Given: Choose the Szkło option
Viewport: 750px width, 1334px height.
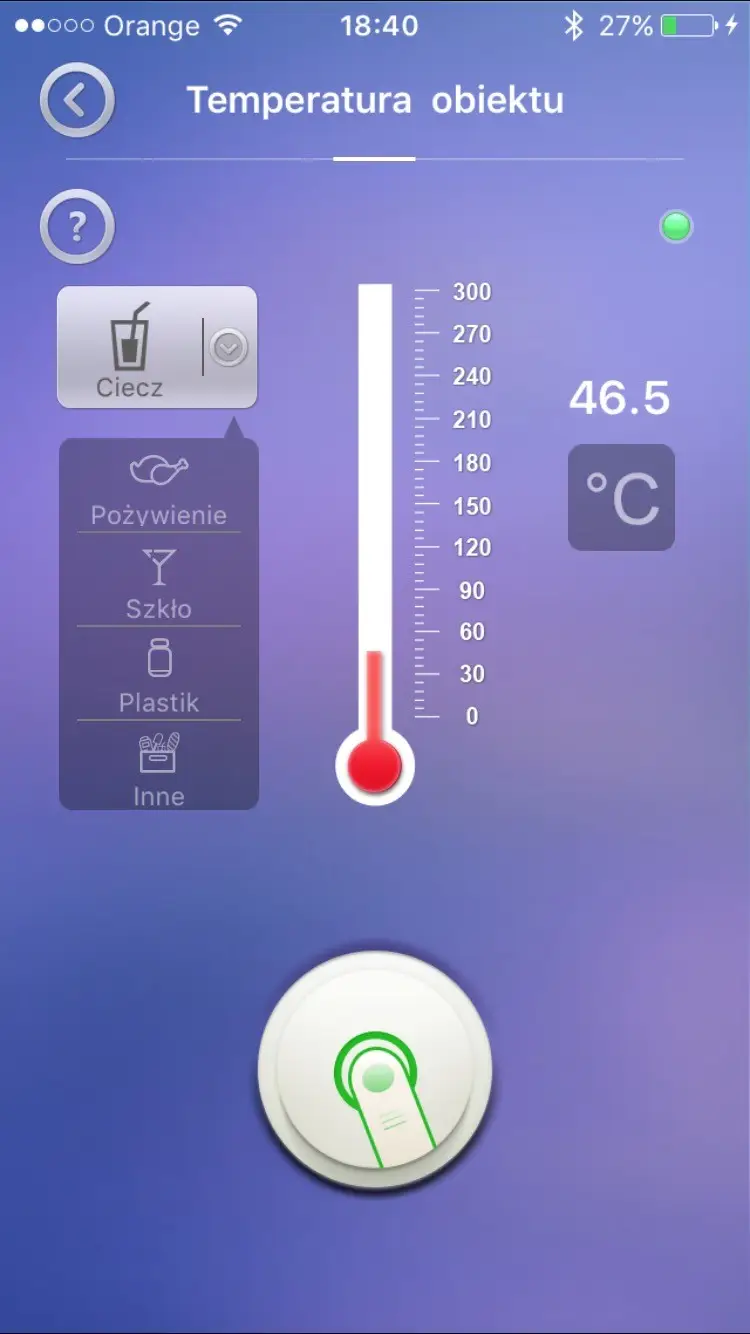Looking at the screenshot, I should (159, 584).
